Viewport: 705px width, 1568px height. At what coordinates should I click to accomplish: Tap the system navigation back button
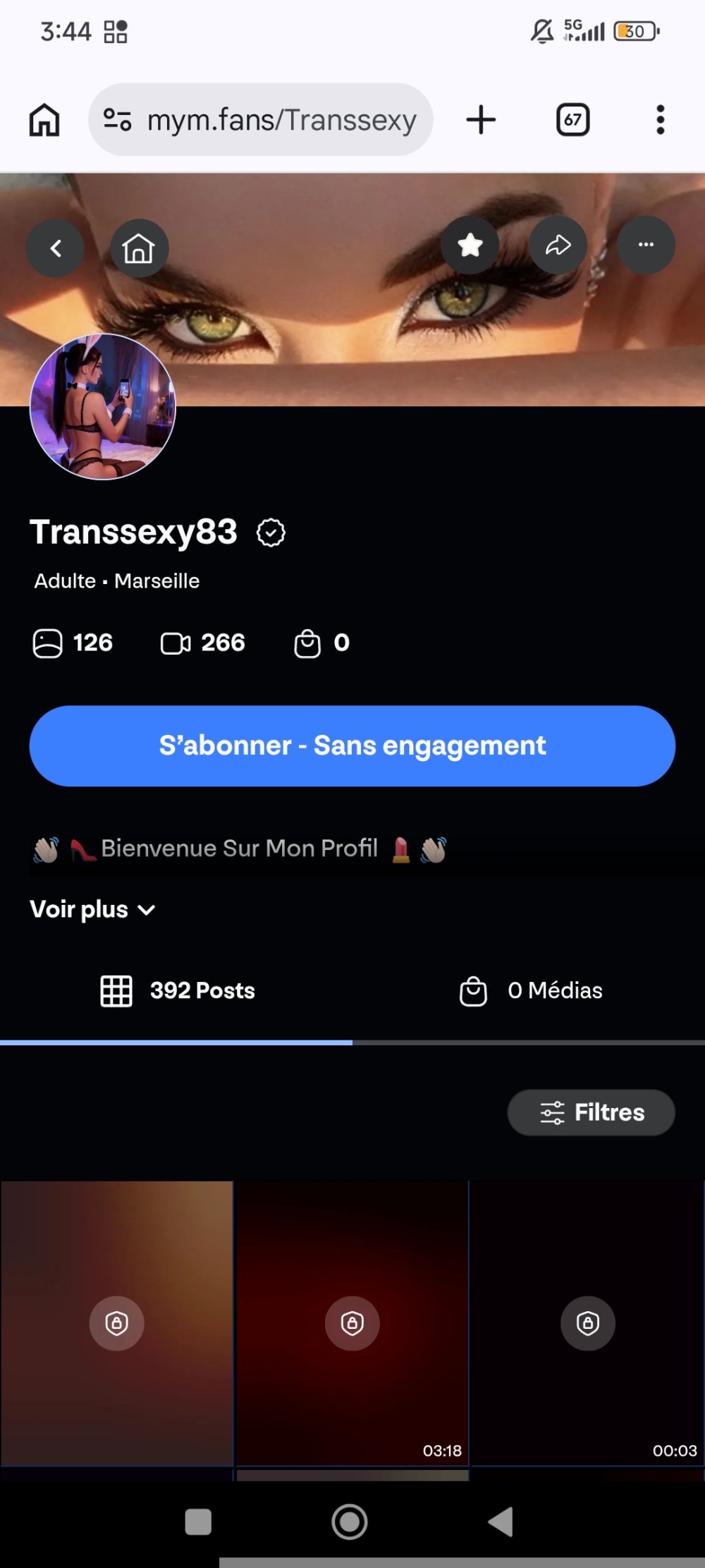[501, 1521]
